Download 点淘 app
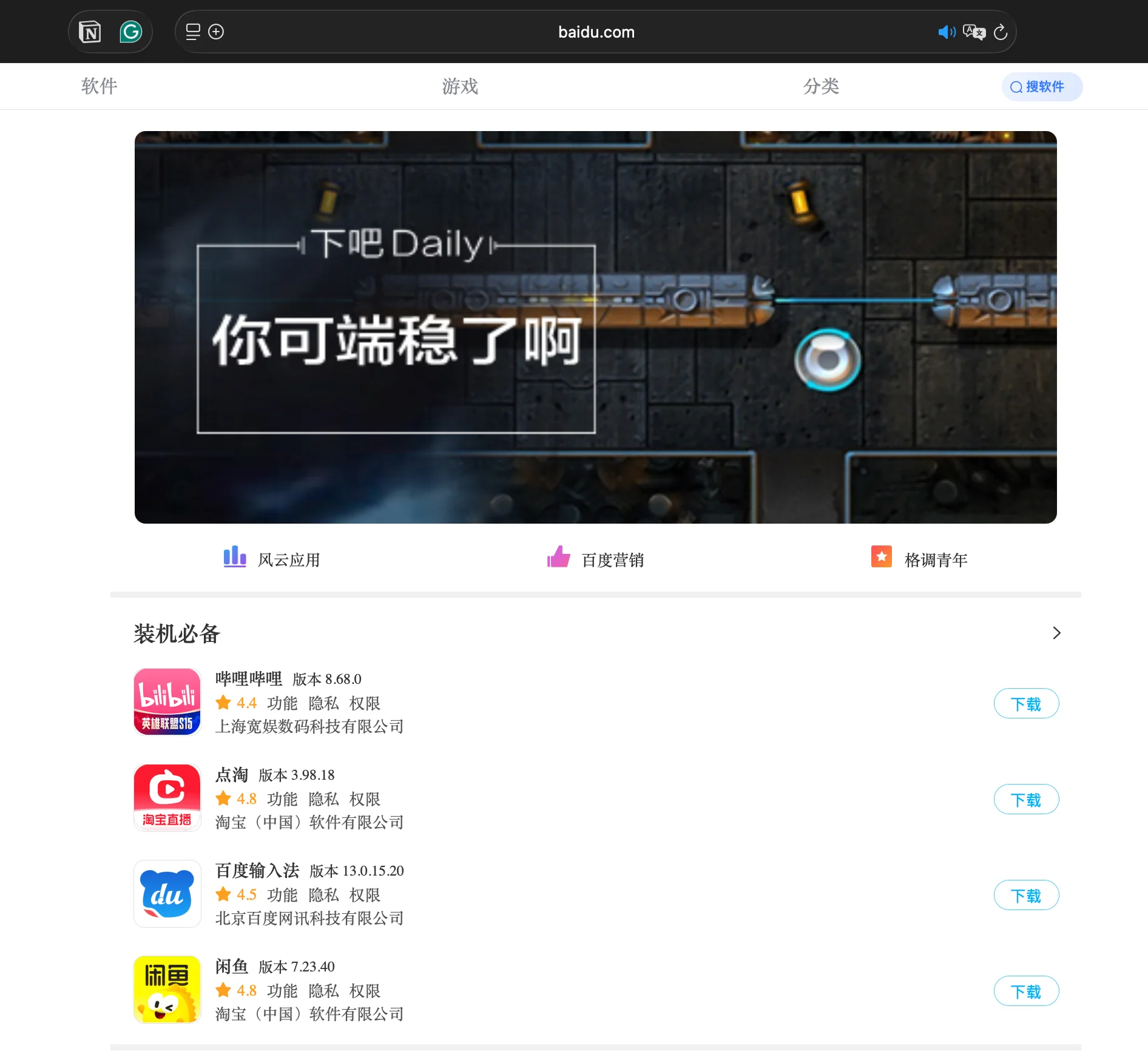Viewport: 1148px width, 1057px height. point(1025,800)
